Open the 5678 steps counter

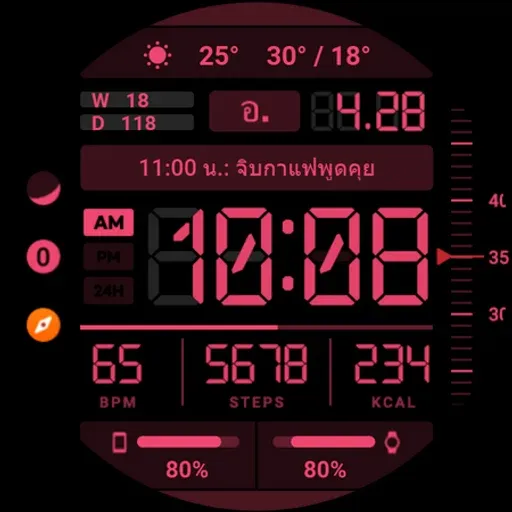pyautogui.click(x=256, y=375)
